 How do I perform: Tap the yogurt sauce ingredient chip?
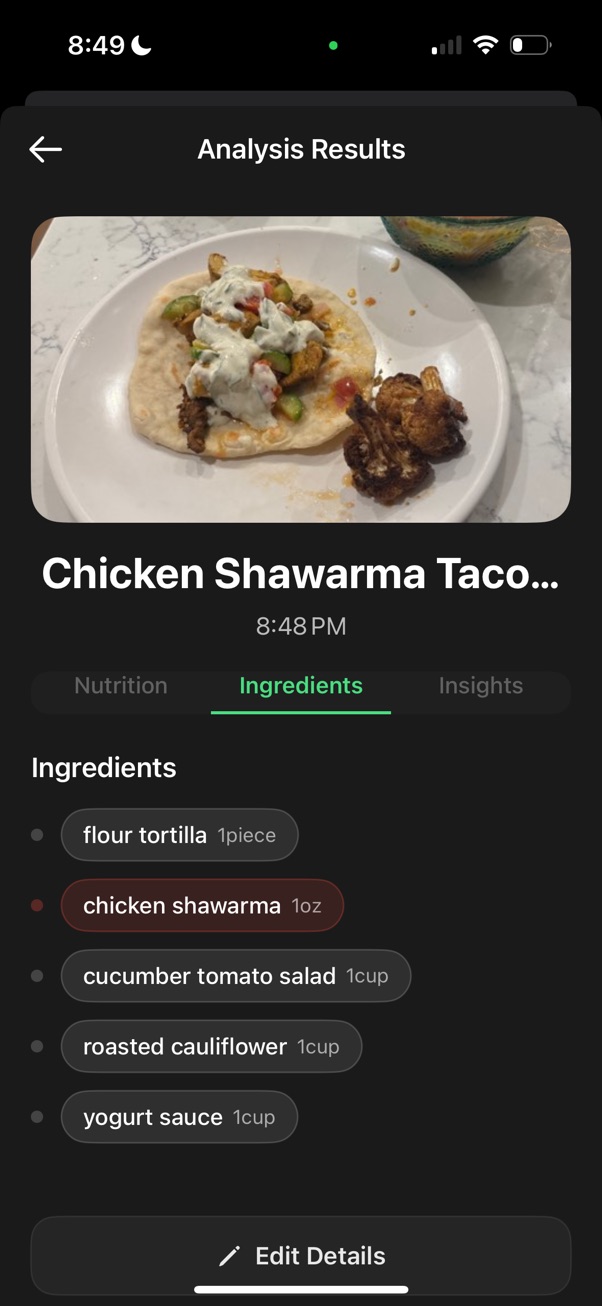point(179,1117)
